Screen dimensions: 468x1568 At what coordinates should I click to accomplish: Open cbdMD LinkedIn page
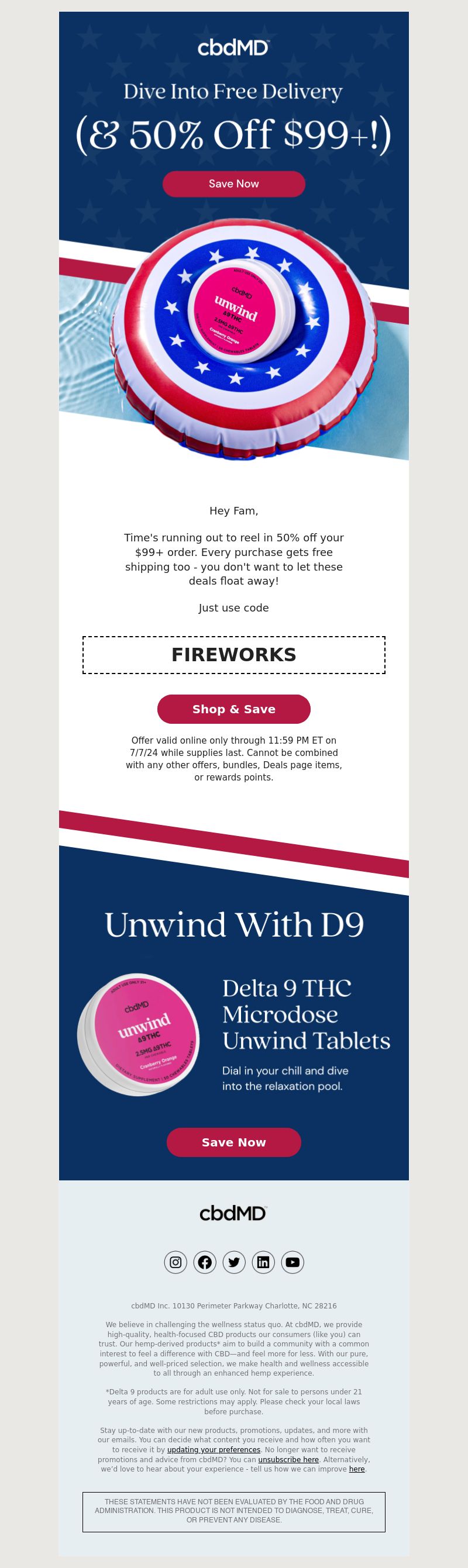coord(263,1262)
